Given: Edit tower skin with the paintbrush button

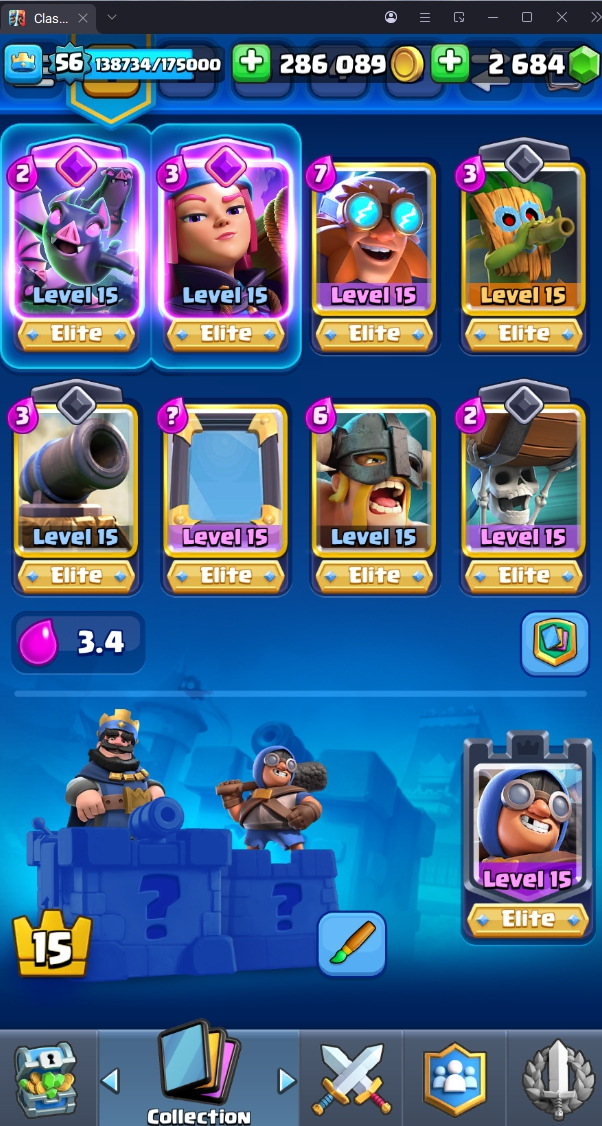Looking at the screenshot, I should [352, 943].
